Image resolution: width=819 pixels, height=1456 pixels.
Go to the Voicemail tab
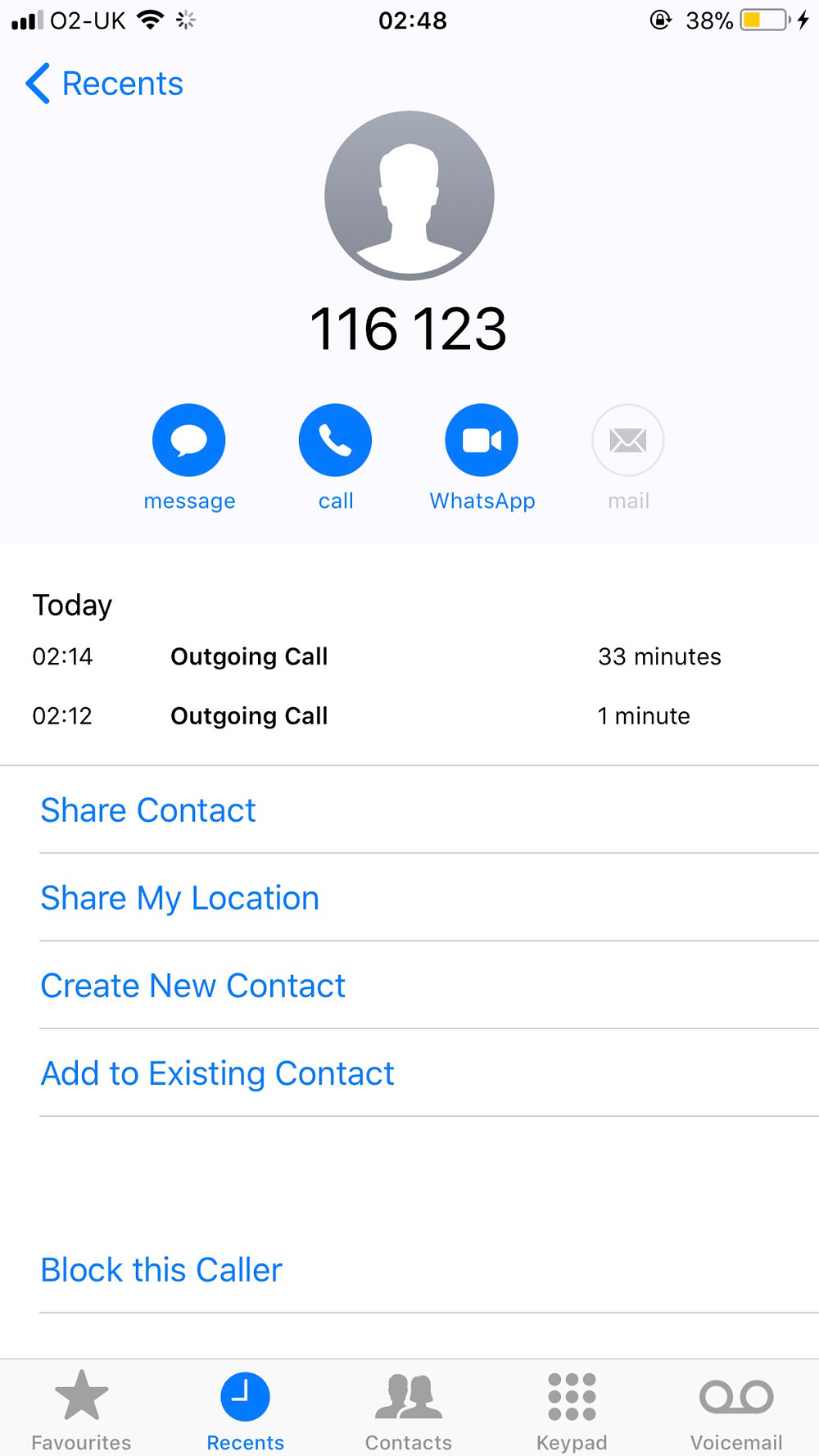(x=735, y=1409)
